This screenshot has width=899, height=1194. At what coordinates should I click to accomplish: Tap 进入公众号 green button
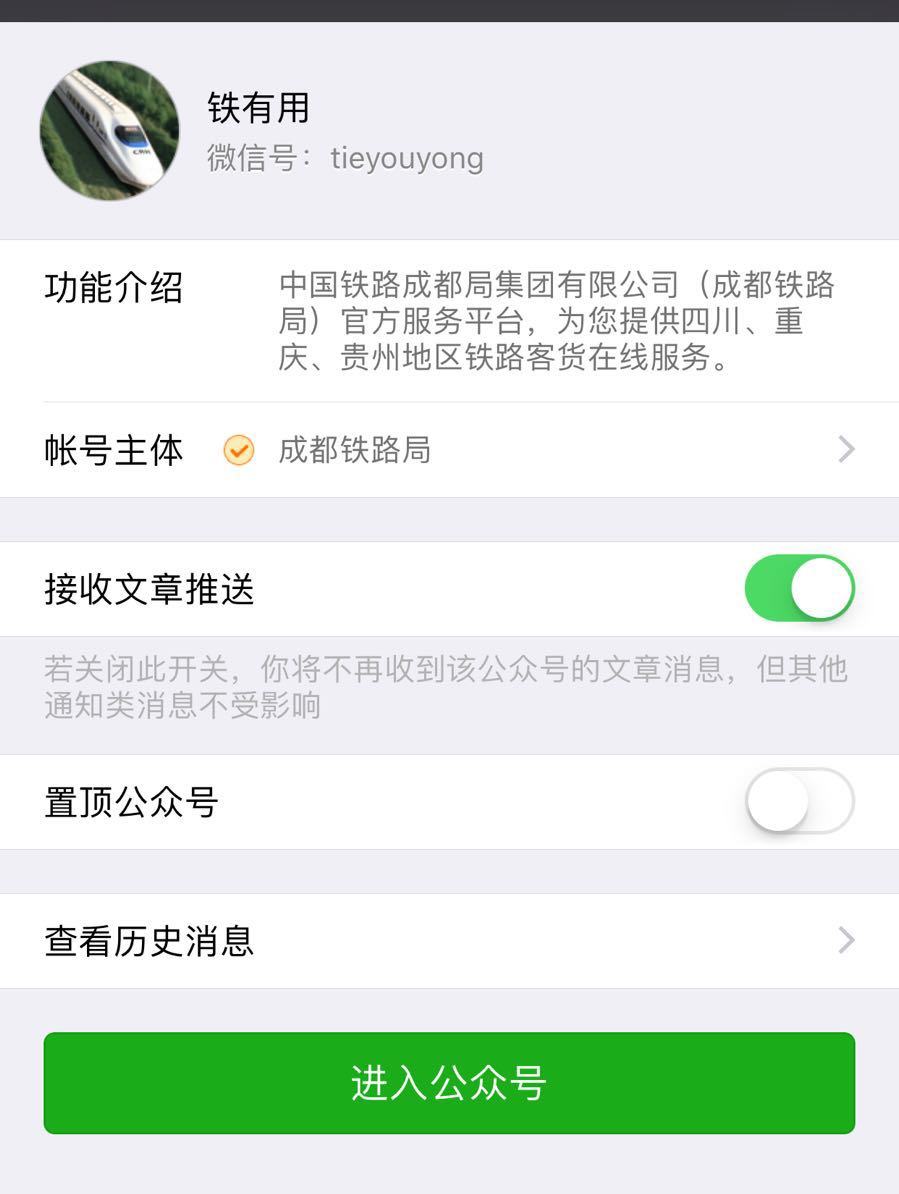click(x=449, y=1083)
